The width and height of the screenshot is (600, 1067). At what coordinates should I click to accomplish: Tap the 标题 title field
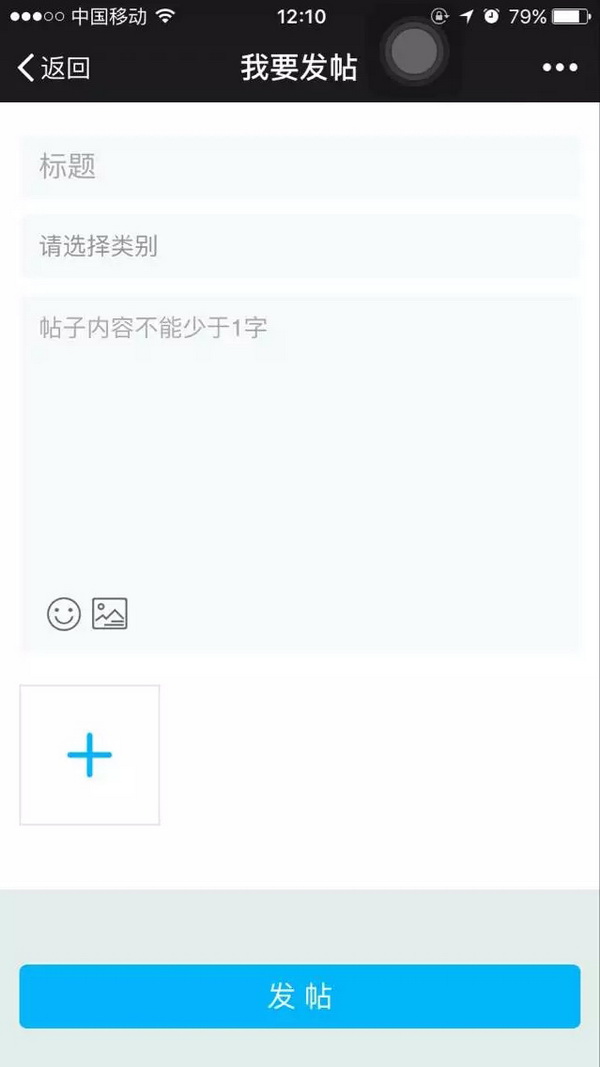pyautogui.click(x=300, y=167)
